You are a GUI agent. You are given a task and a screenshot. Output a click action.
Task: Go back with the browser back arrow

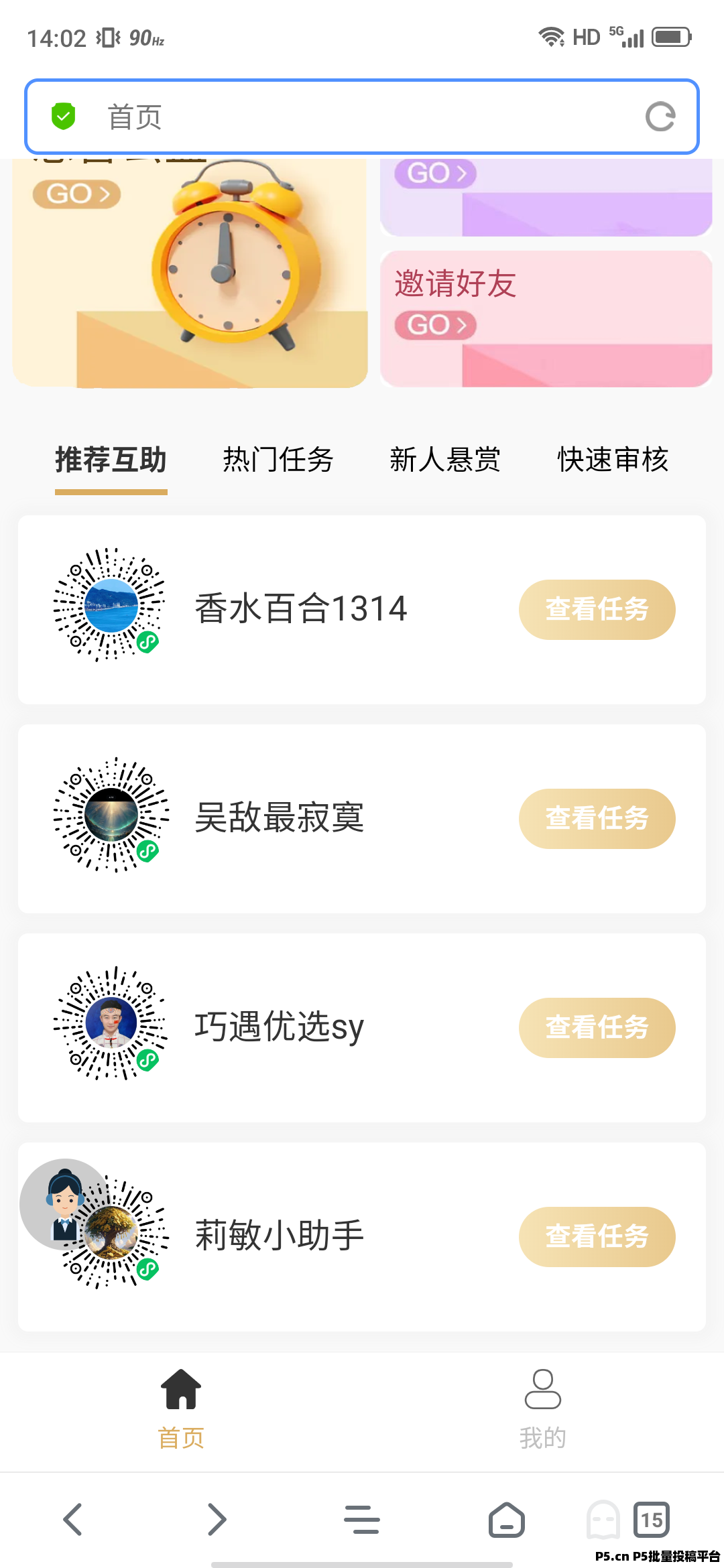pos(72,1519)
